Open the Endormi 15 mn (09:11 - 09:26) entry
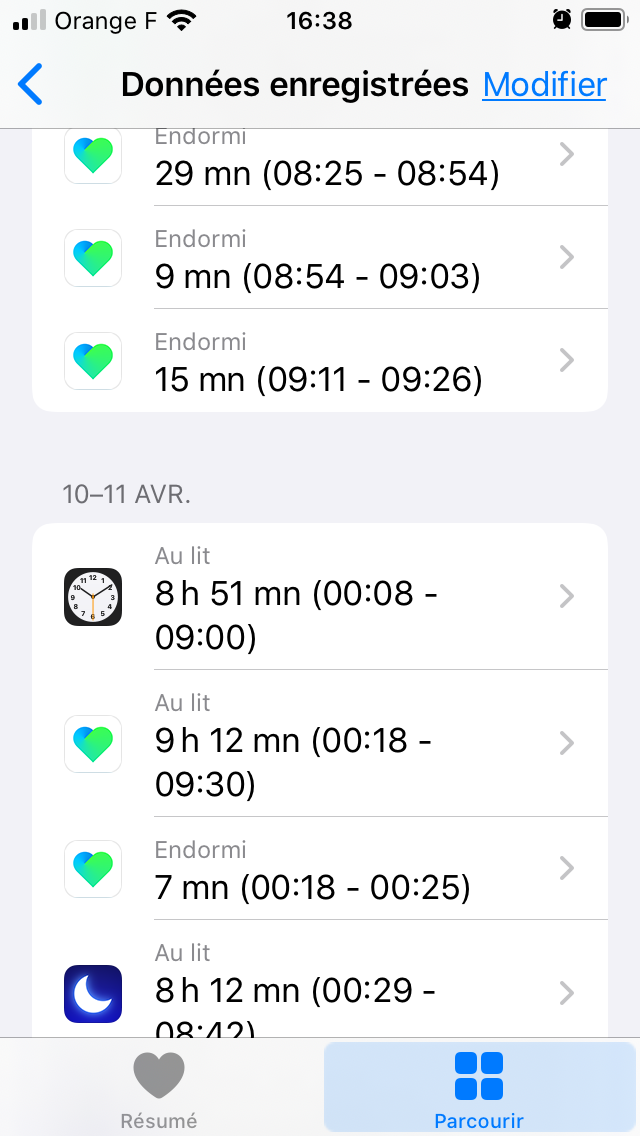This screenshot has width=640, height=1136. click(x=320, y=360)
